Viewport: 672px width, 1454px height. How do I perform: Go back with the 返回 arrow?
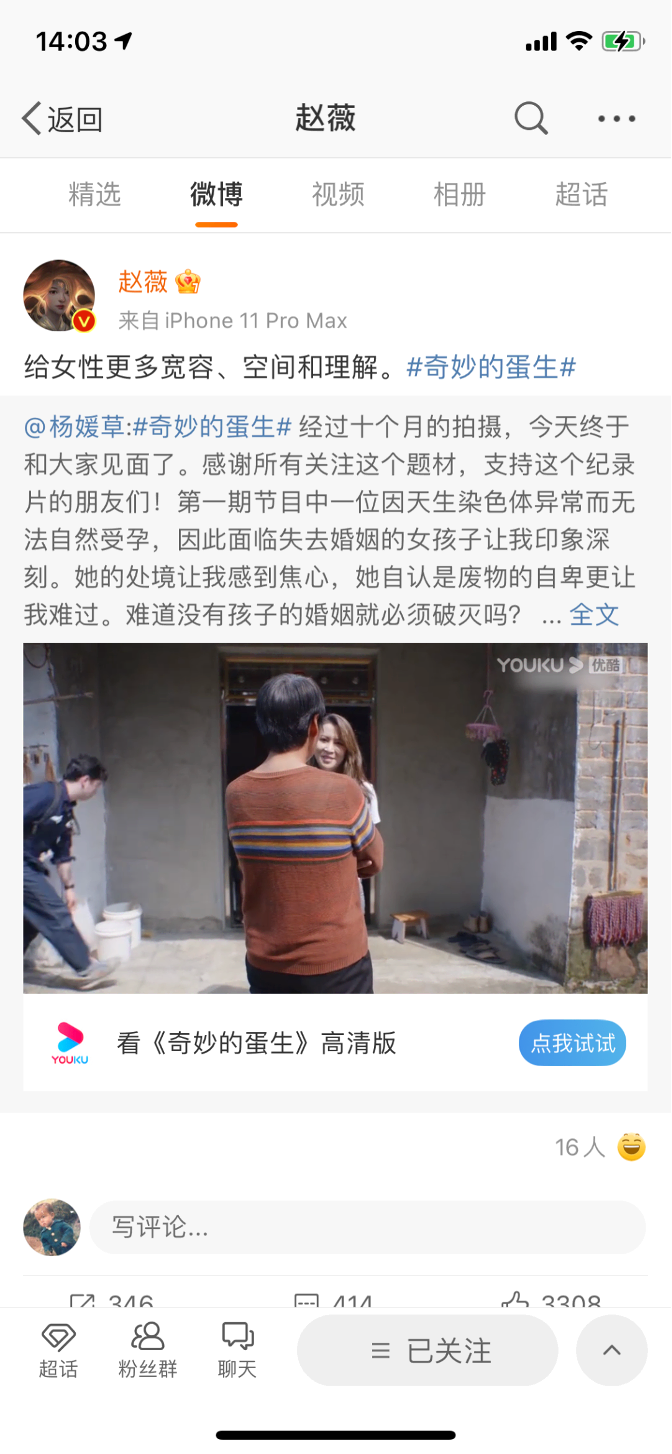click(x=62, y=119)
